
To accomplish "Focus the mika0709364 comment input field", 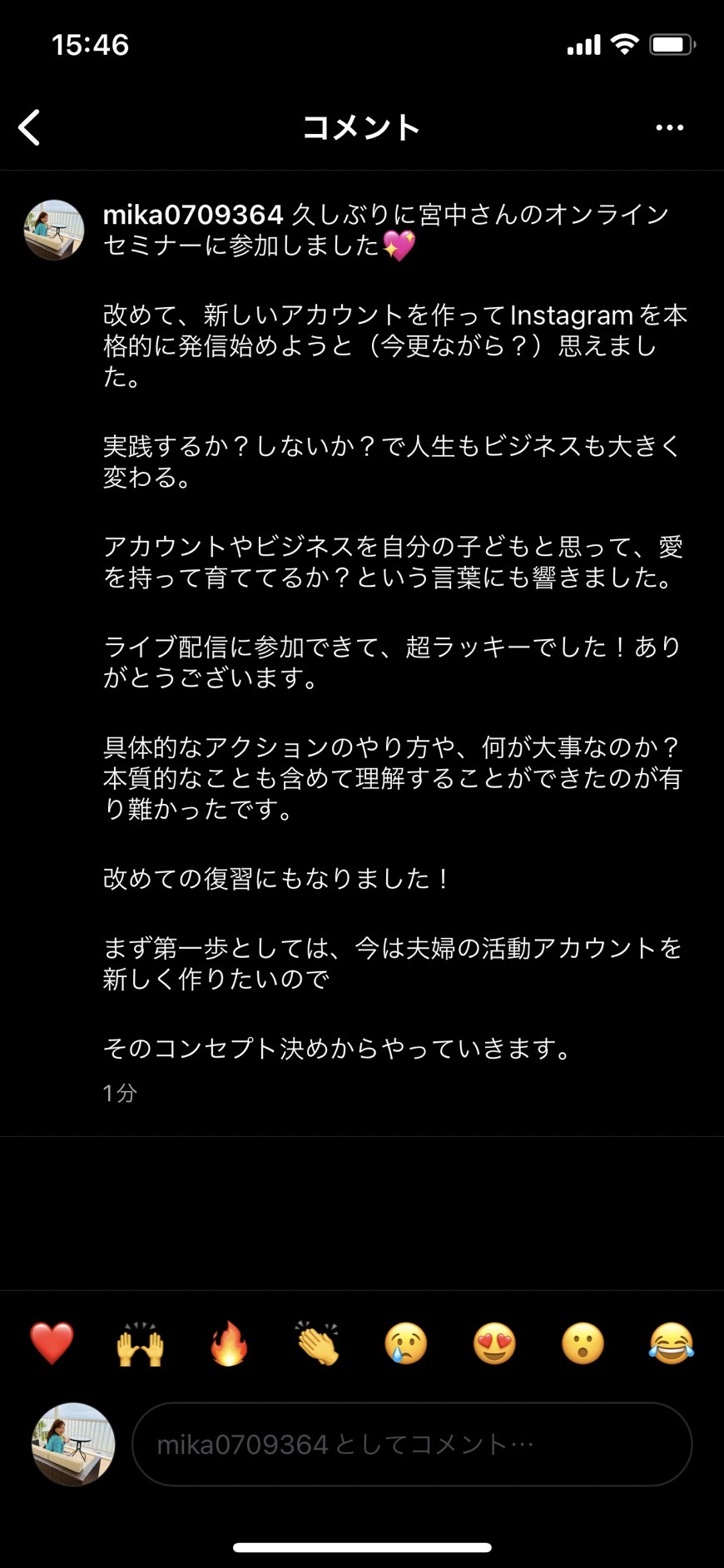I will click(412, 1444).
